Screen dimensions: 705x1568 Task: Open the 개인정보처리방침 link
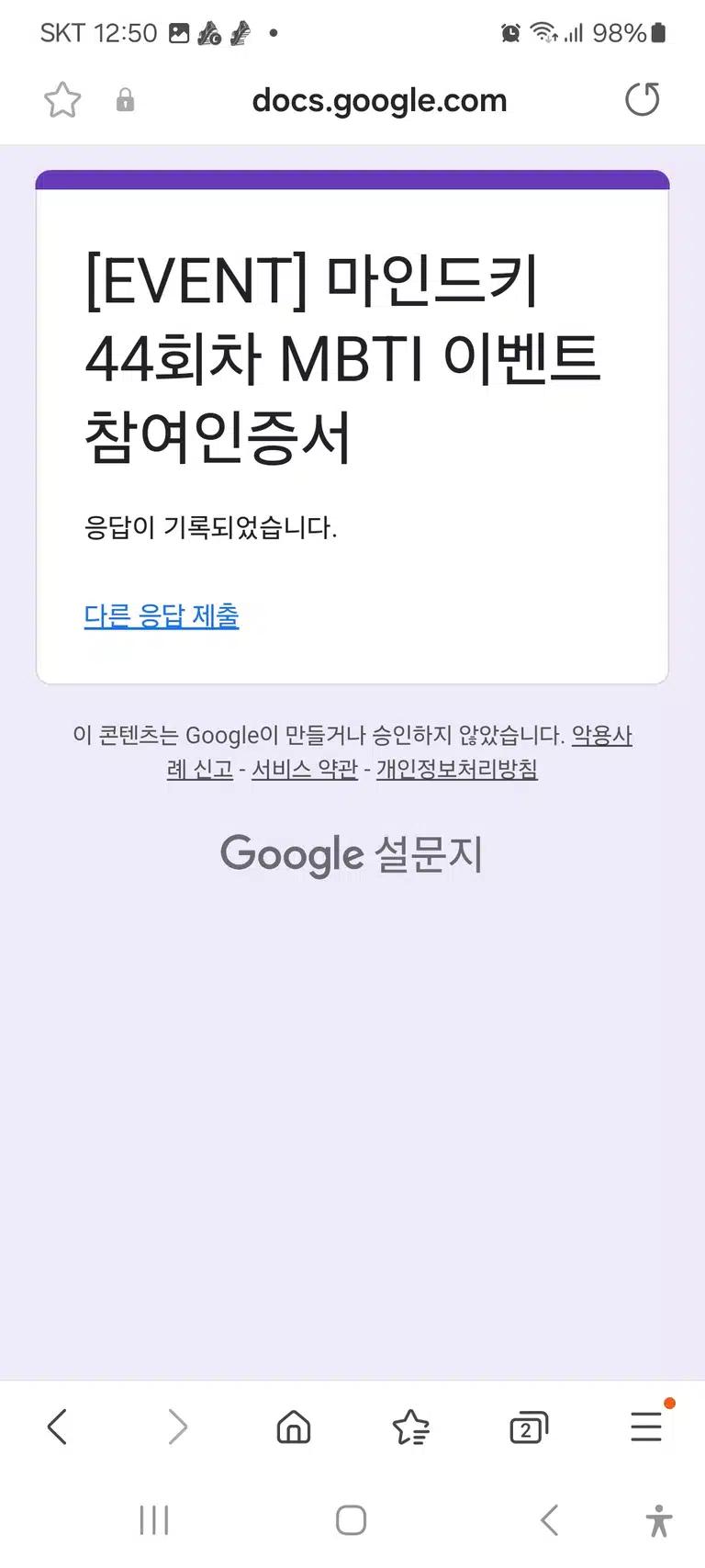(x=457, y=769)
